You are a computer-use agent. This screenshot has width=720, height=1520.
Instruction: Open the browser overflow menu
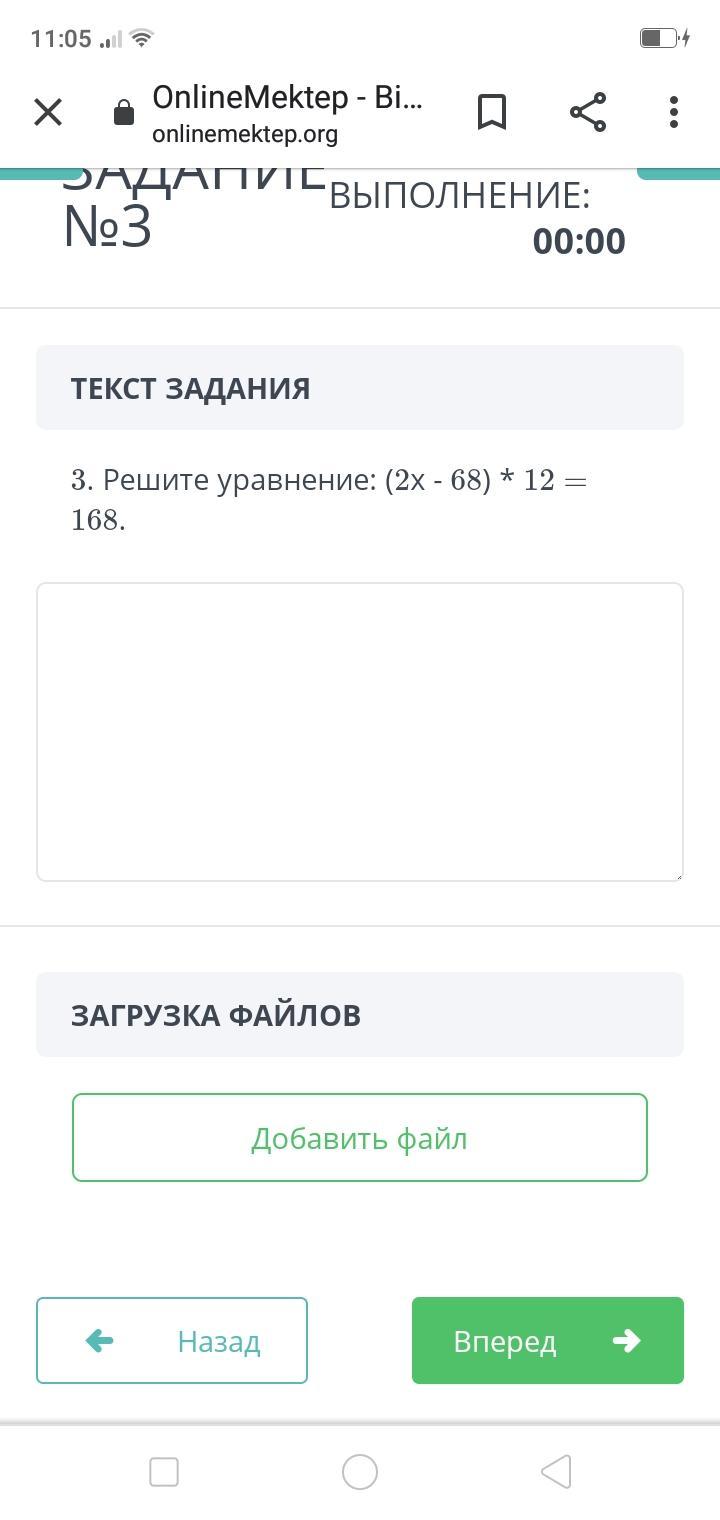674,112
